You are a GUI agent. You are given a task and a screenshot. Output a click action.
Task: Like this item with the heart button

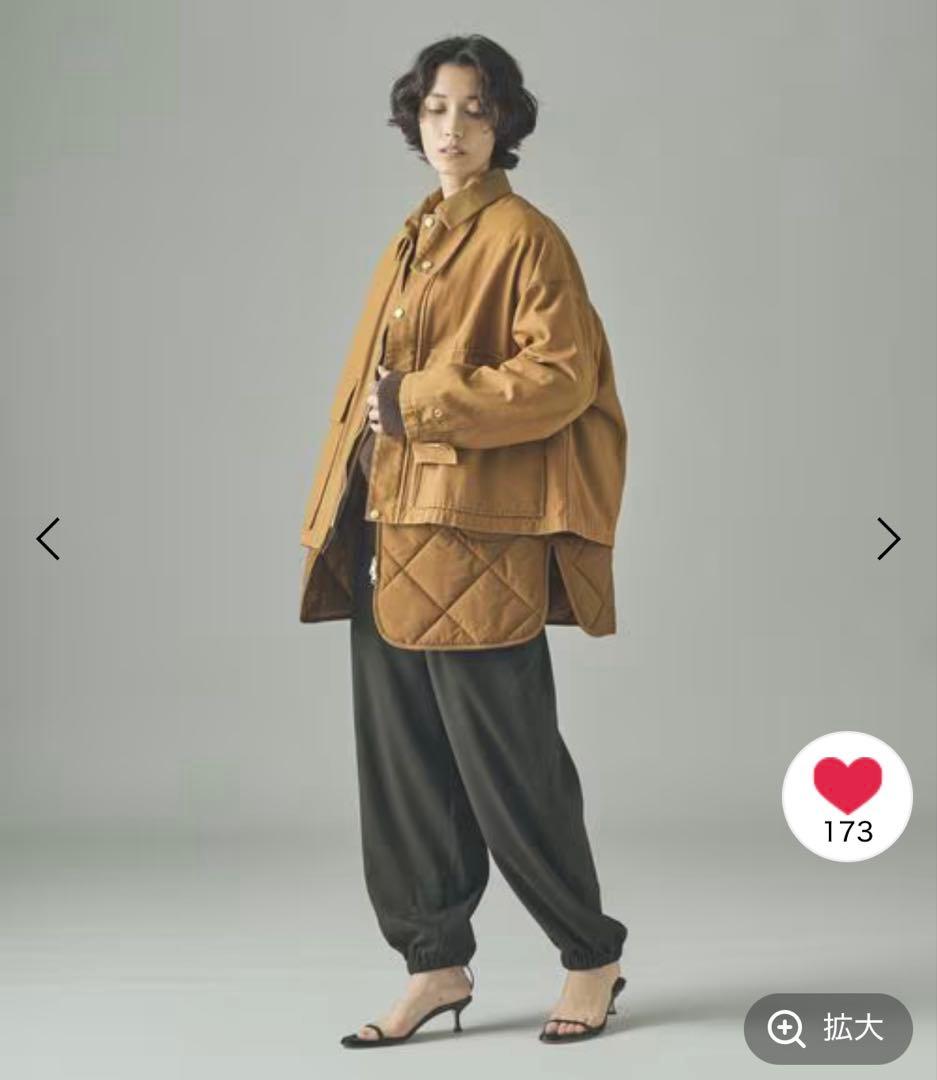[847, 796]
